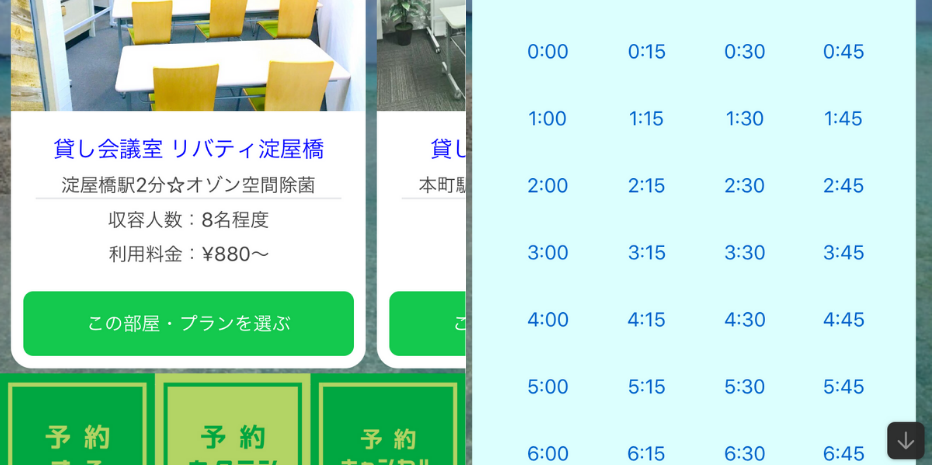Pick the 5:15 time slot
The image size is (932, 465).
[646, 386]
